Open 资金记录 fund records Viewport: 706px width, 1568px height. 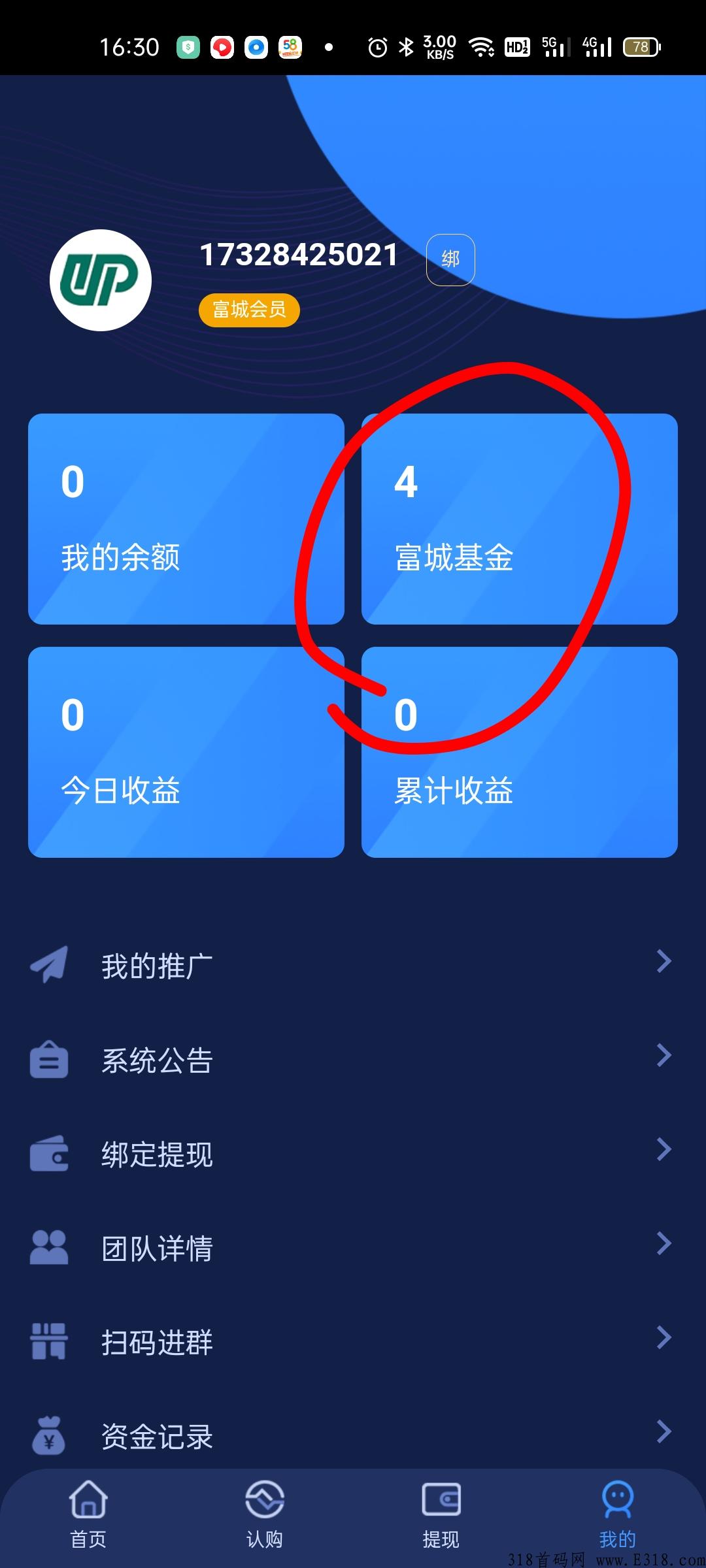point(353,1435)
